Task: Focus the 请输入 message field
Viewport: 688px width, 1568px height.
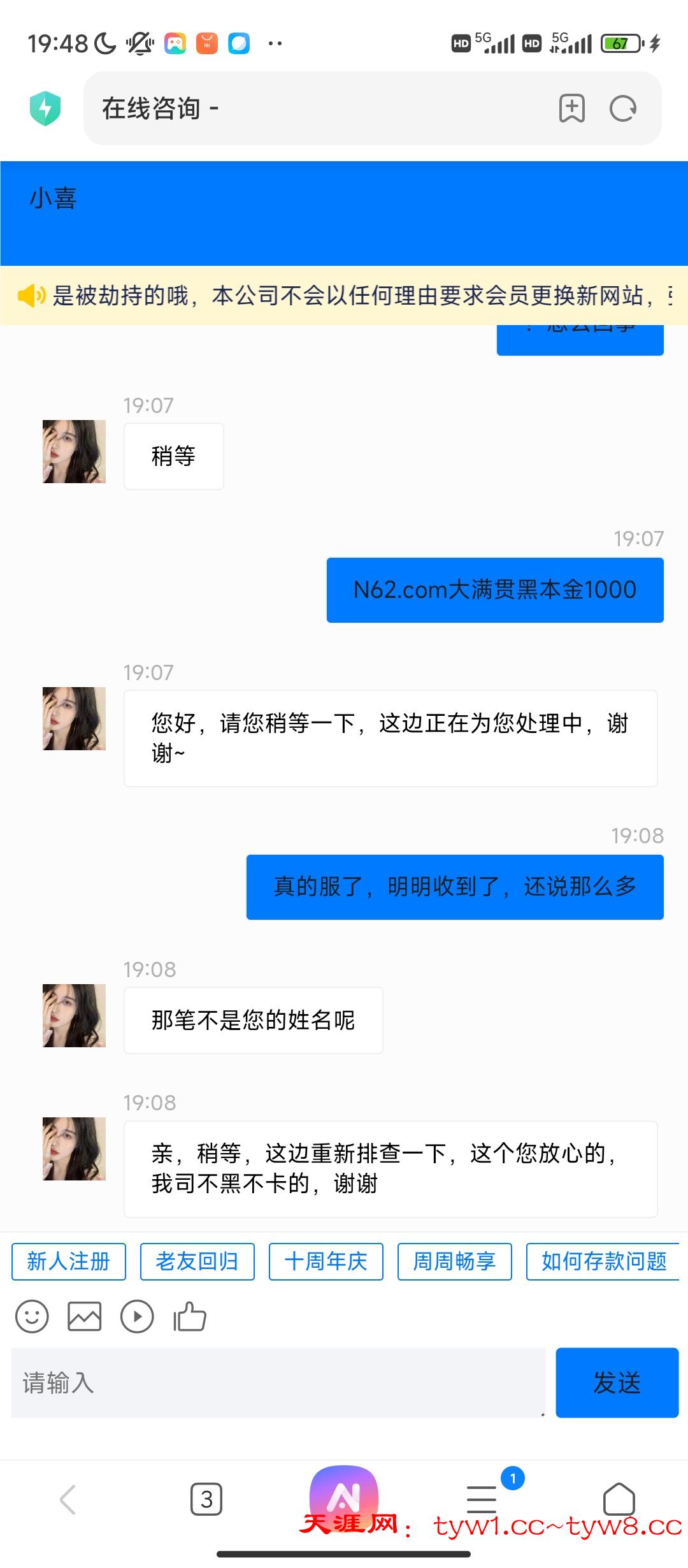Action: point(278,1383)
